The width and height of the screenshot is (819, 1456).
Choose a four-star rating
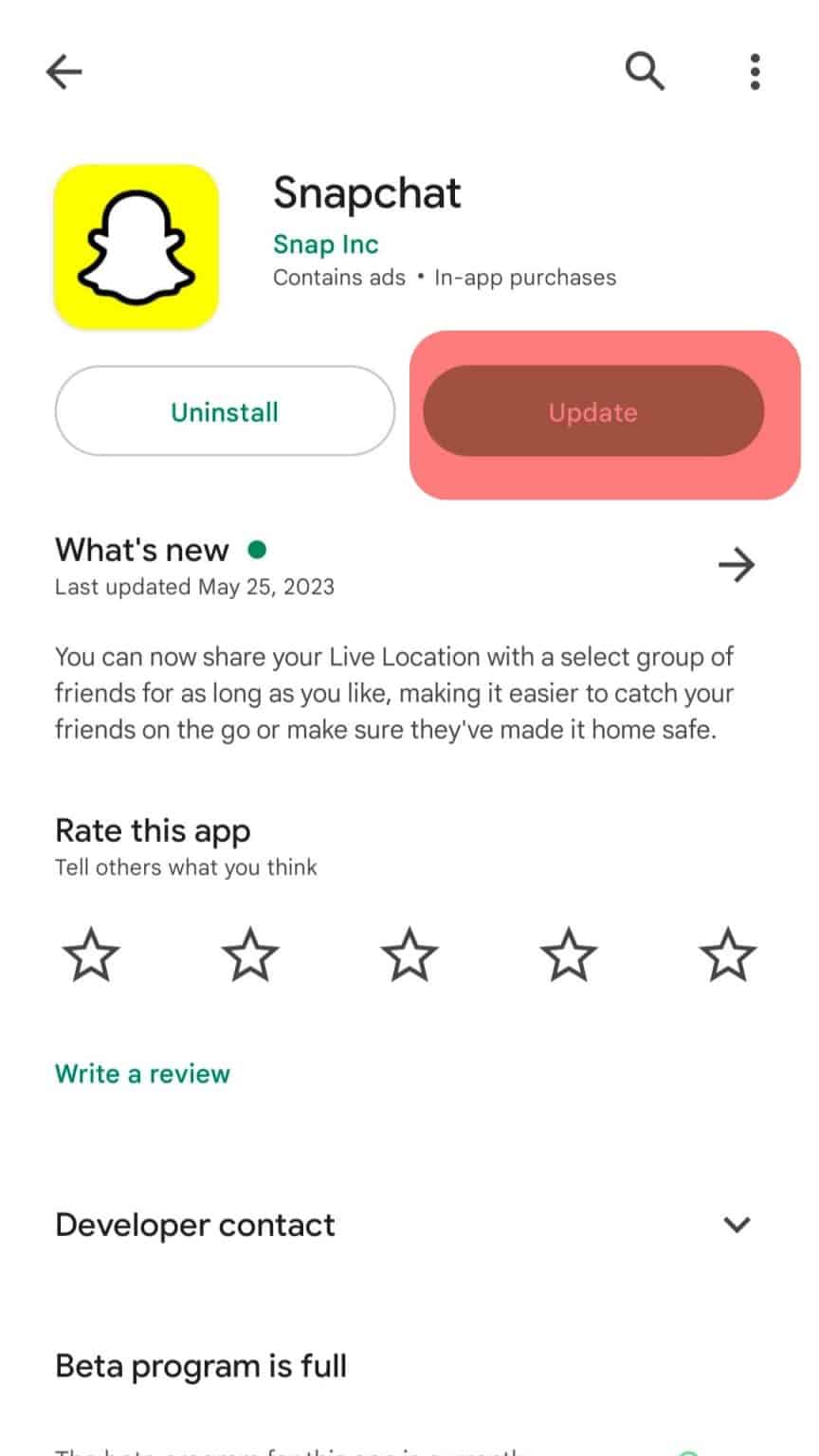tap(569, 955)
